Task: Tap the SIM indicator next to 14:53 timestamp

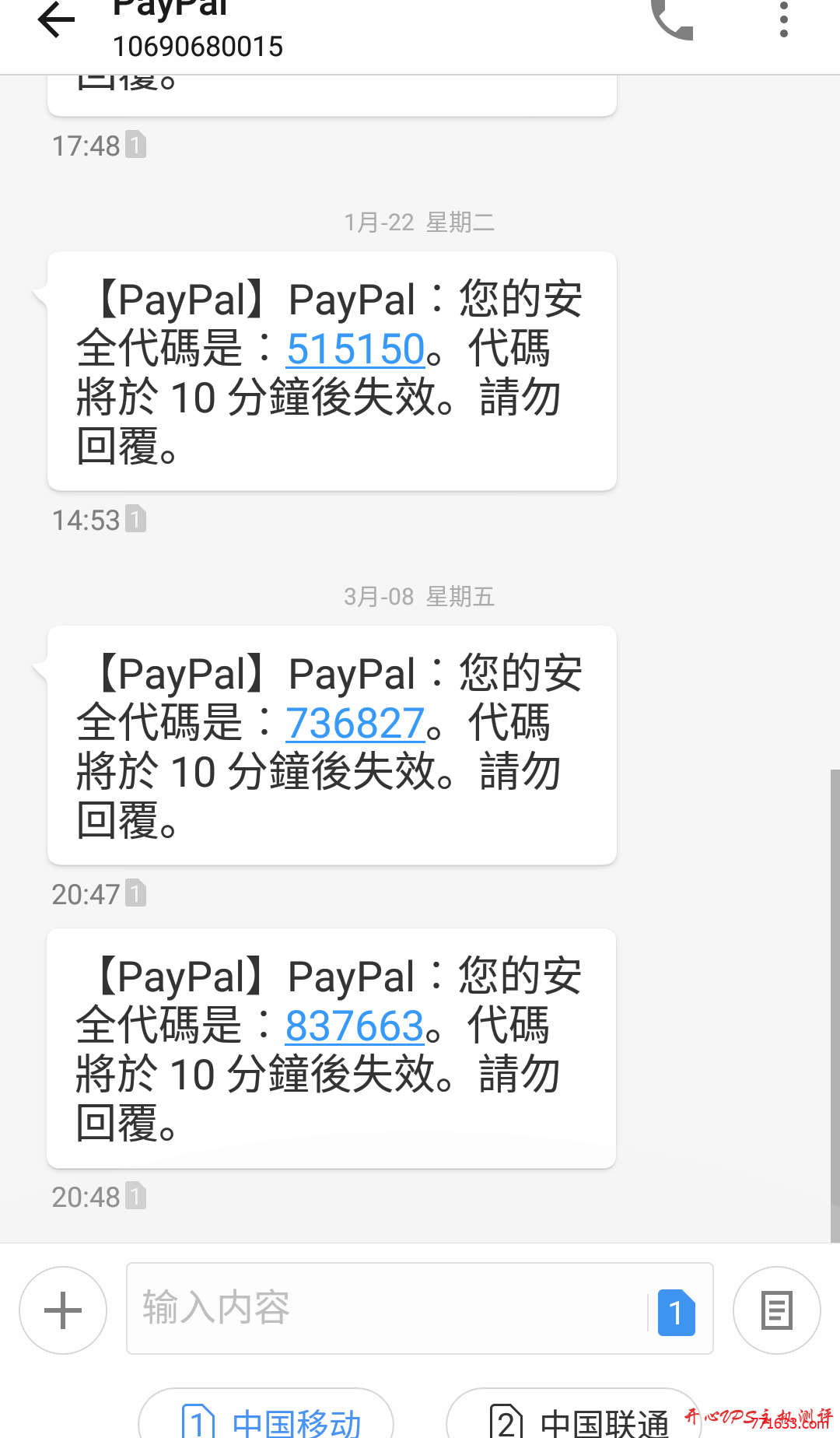Action: point(135,520)
